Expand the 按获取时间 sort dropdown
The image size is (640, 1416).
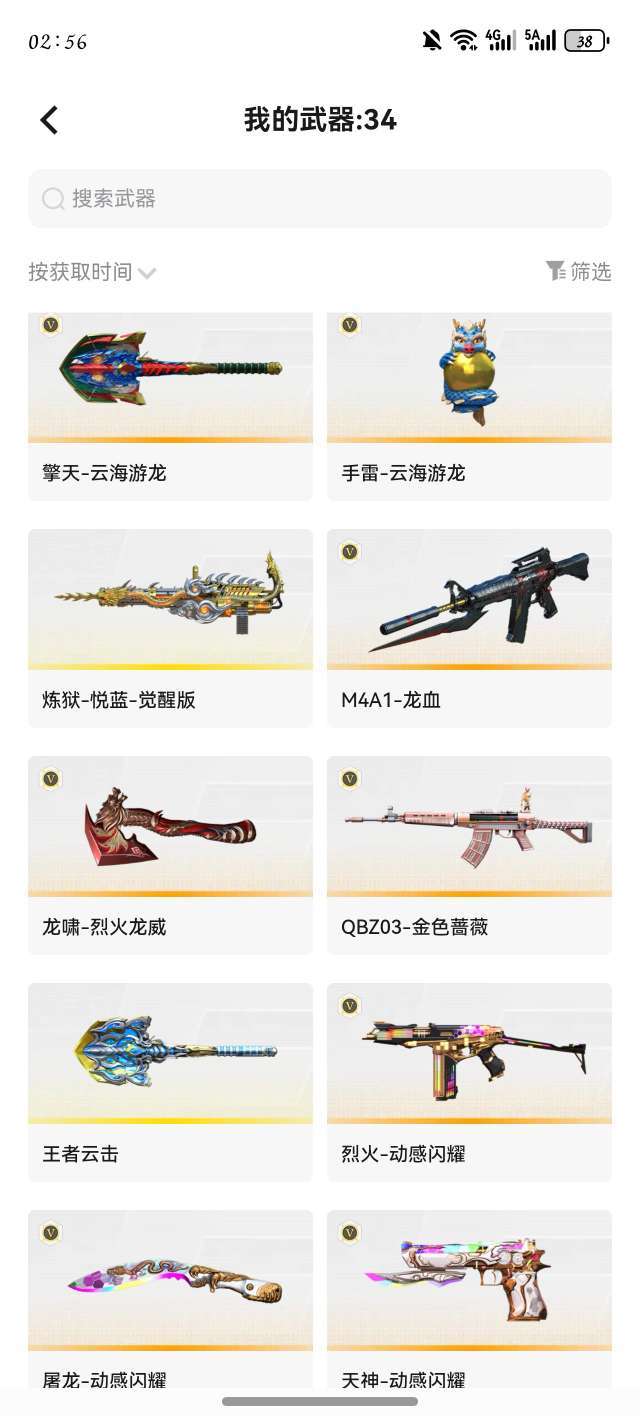92,272
